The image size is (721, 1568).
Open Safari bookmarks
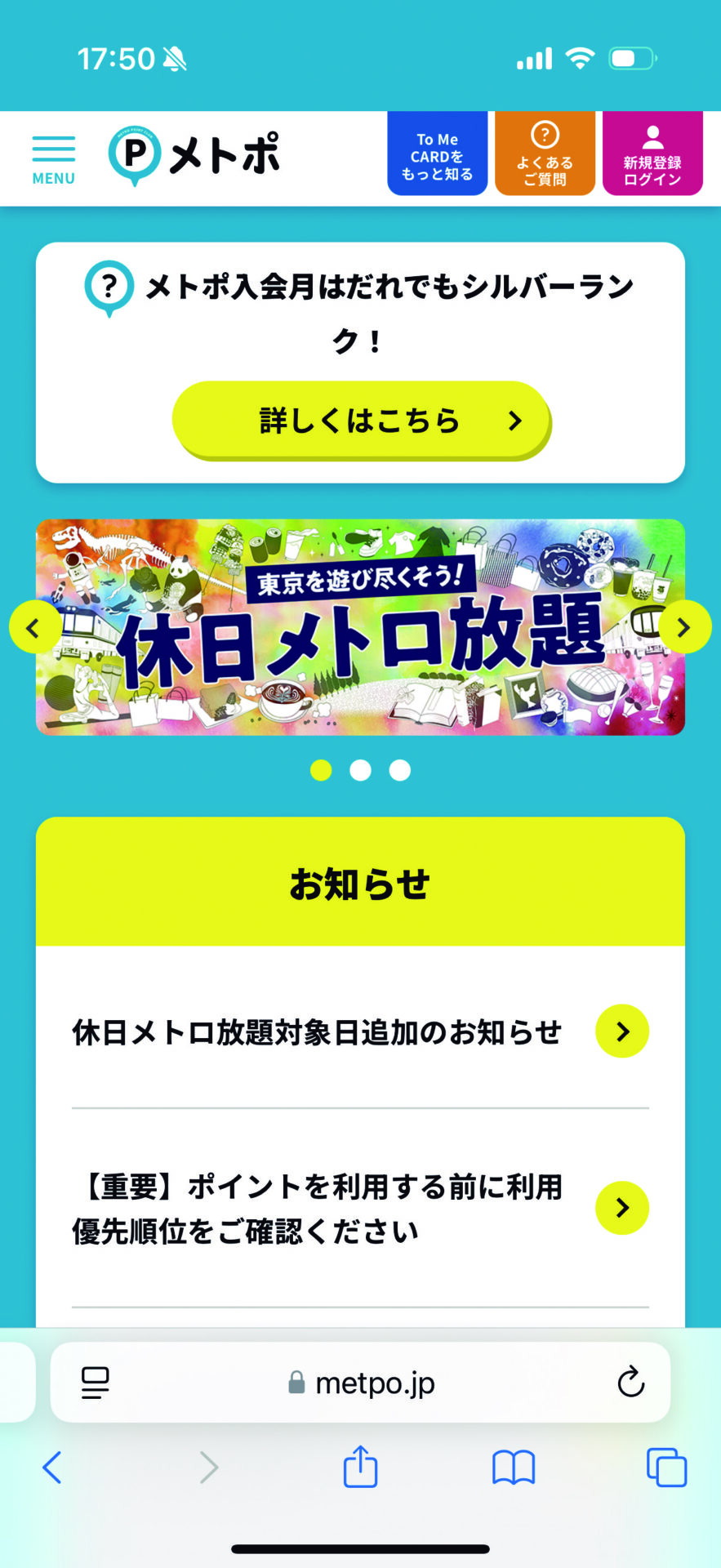coord(513,1468)
